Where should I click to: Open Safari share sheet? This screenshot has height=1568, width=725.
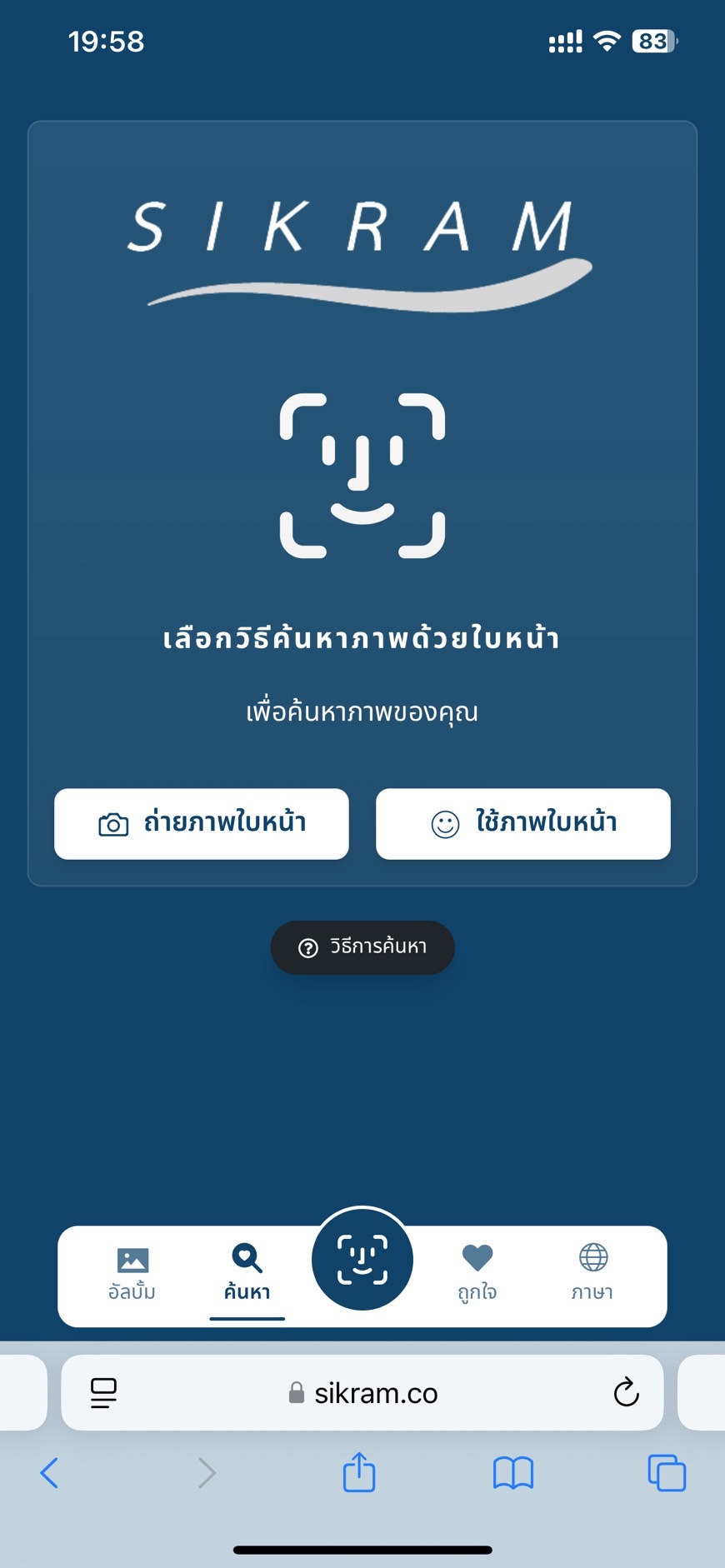point(358,1473)
